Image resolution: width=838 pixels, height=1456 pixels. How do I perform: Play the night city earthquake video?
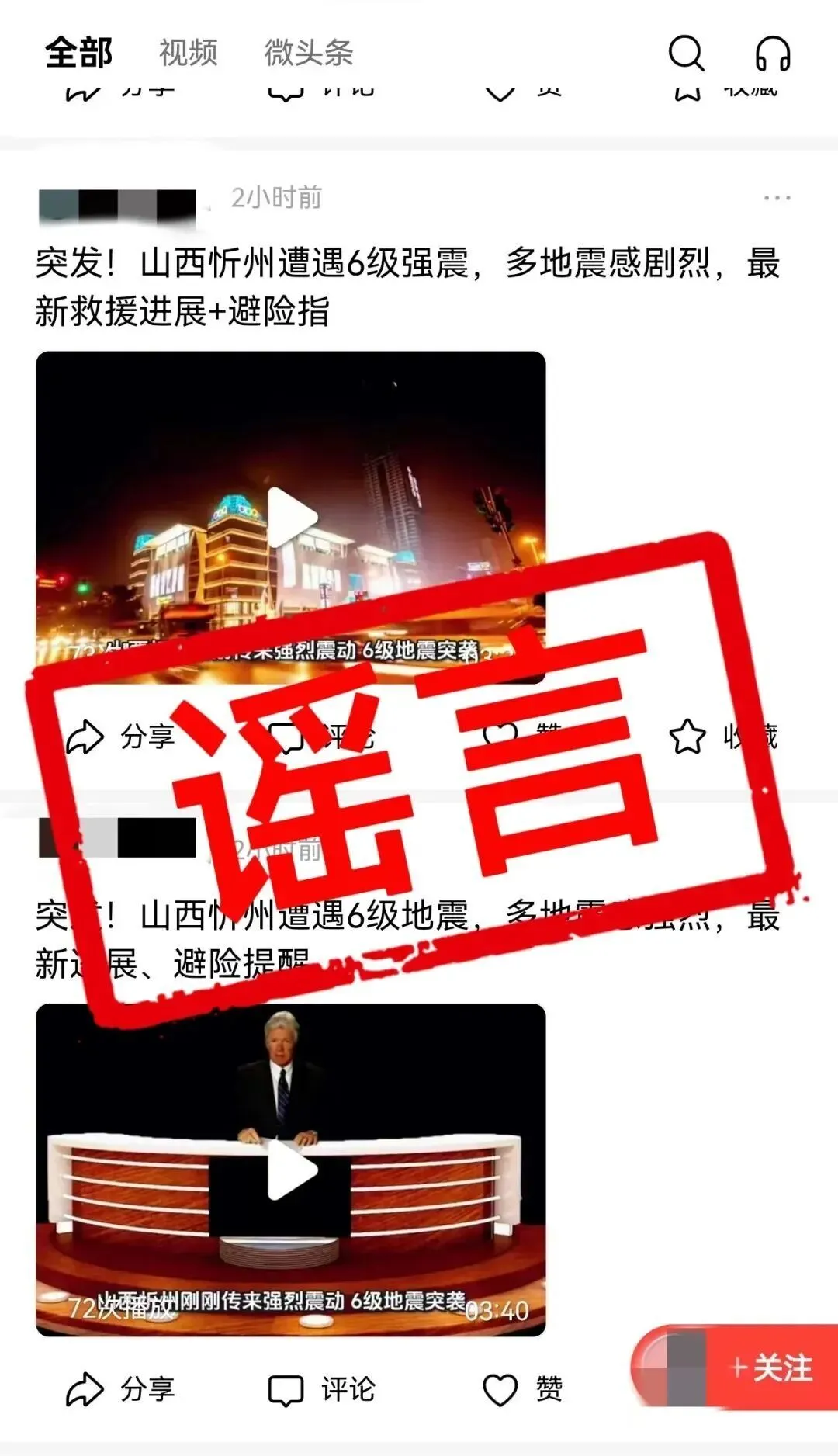pyautogui.click(x=291, y=516)
